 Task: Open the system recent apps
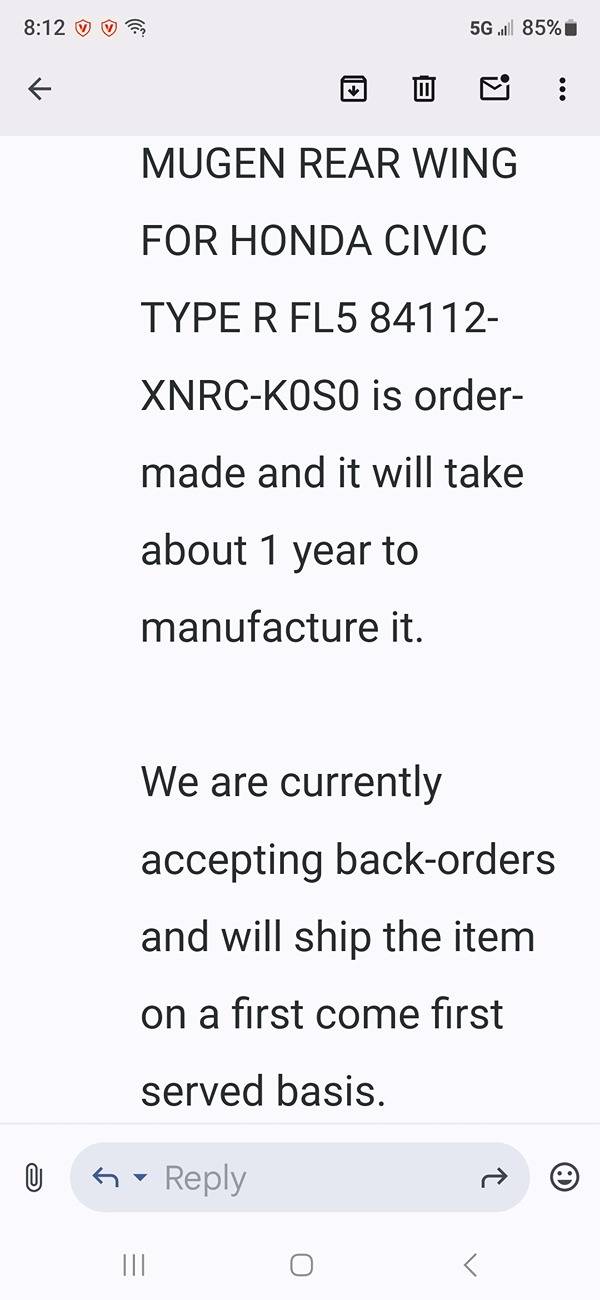point(133,1265)
